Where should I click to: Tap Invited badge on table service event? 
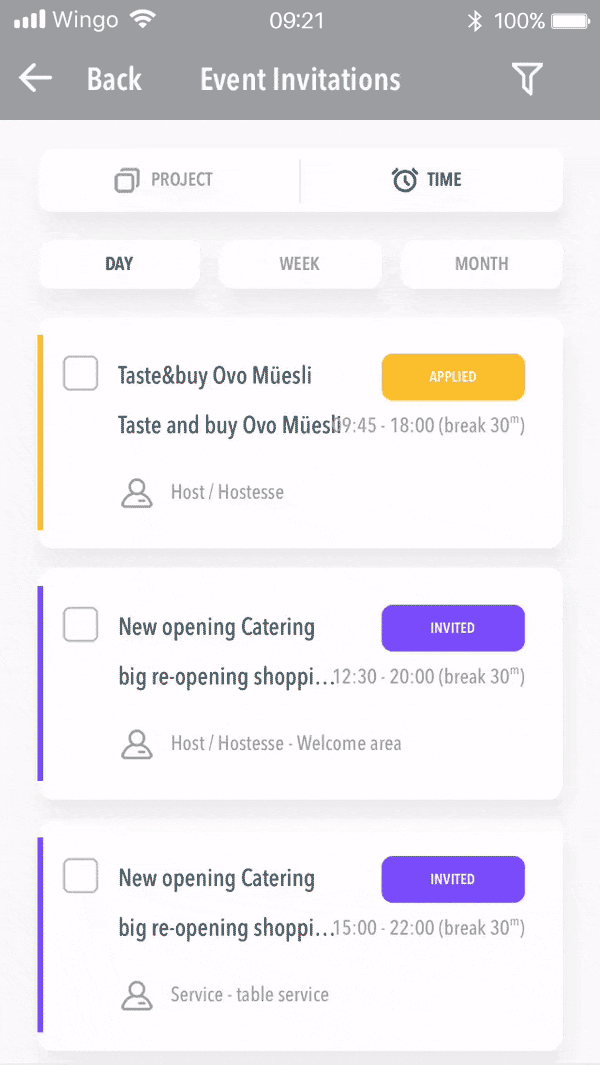click(453, 879)
